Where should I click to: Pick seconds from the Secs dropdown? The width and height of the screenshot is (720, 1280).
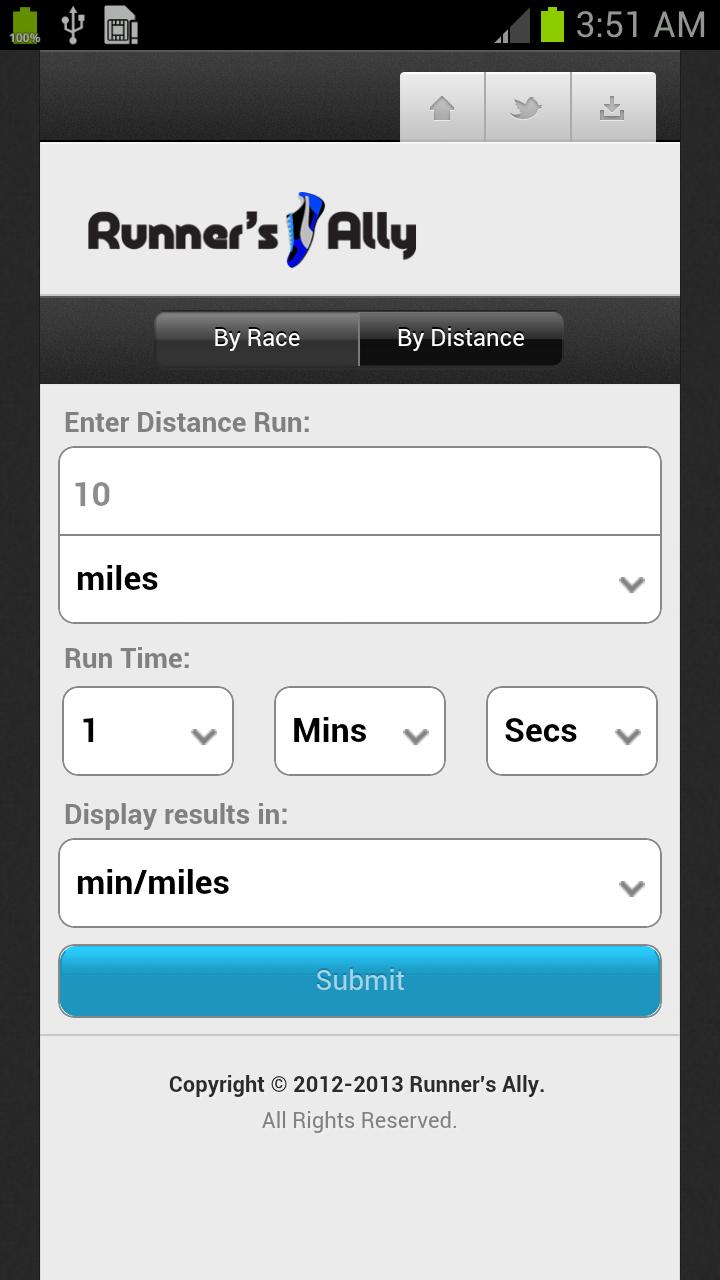(x=572, y=731)
